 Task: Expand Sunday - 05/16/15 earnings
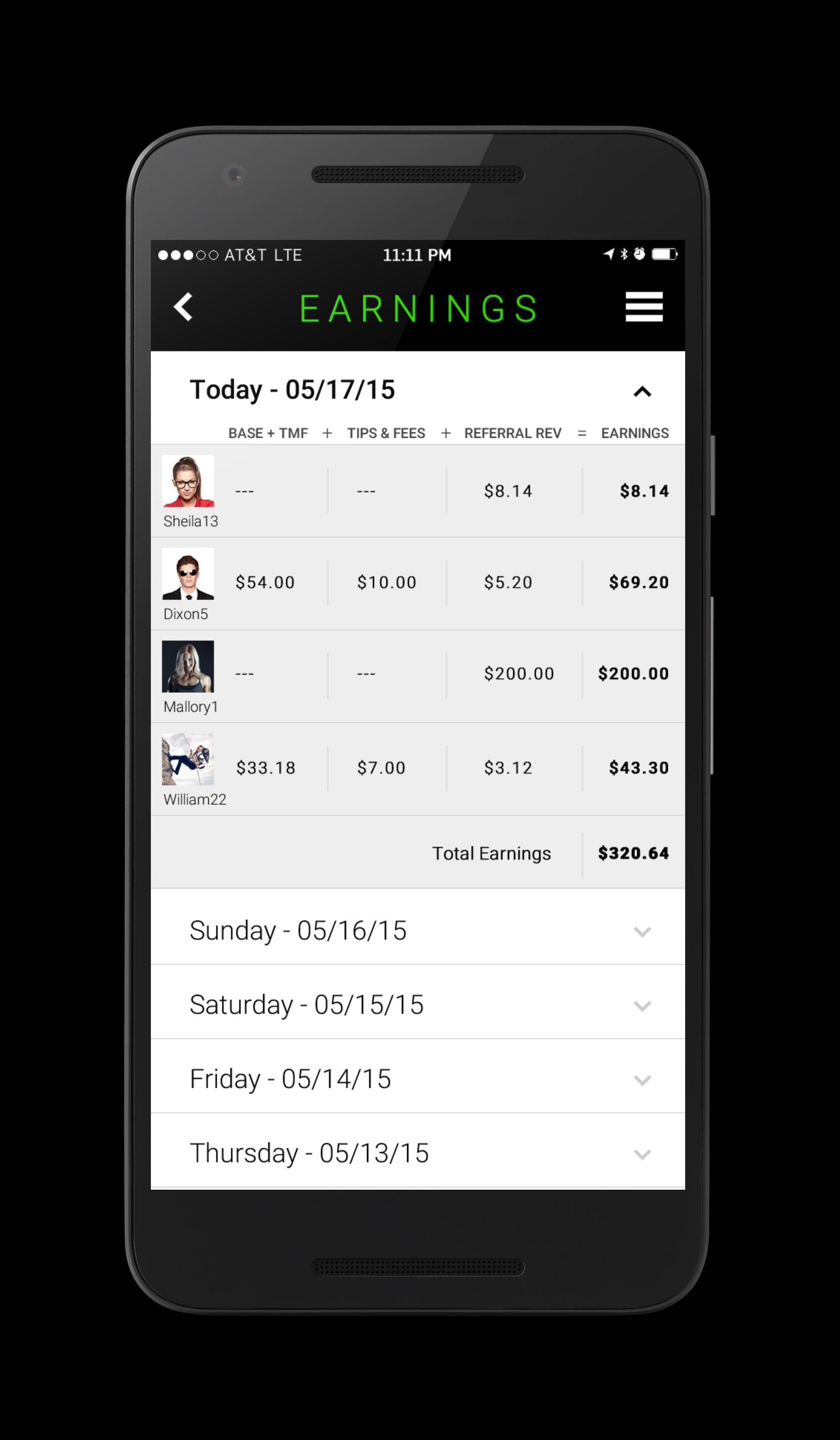click(x=642, y=932)
